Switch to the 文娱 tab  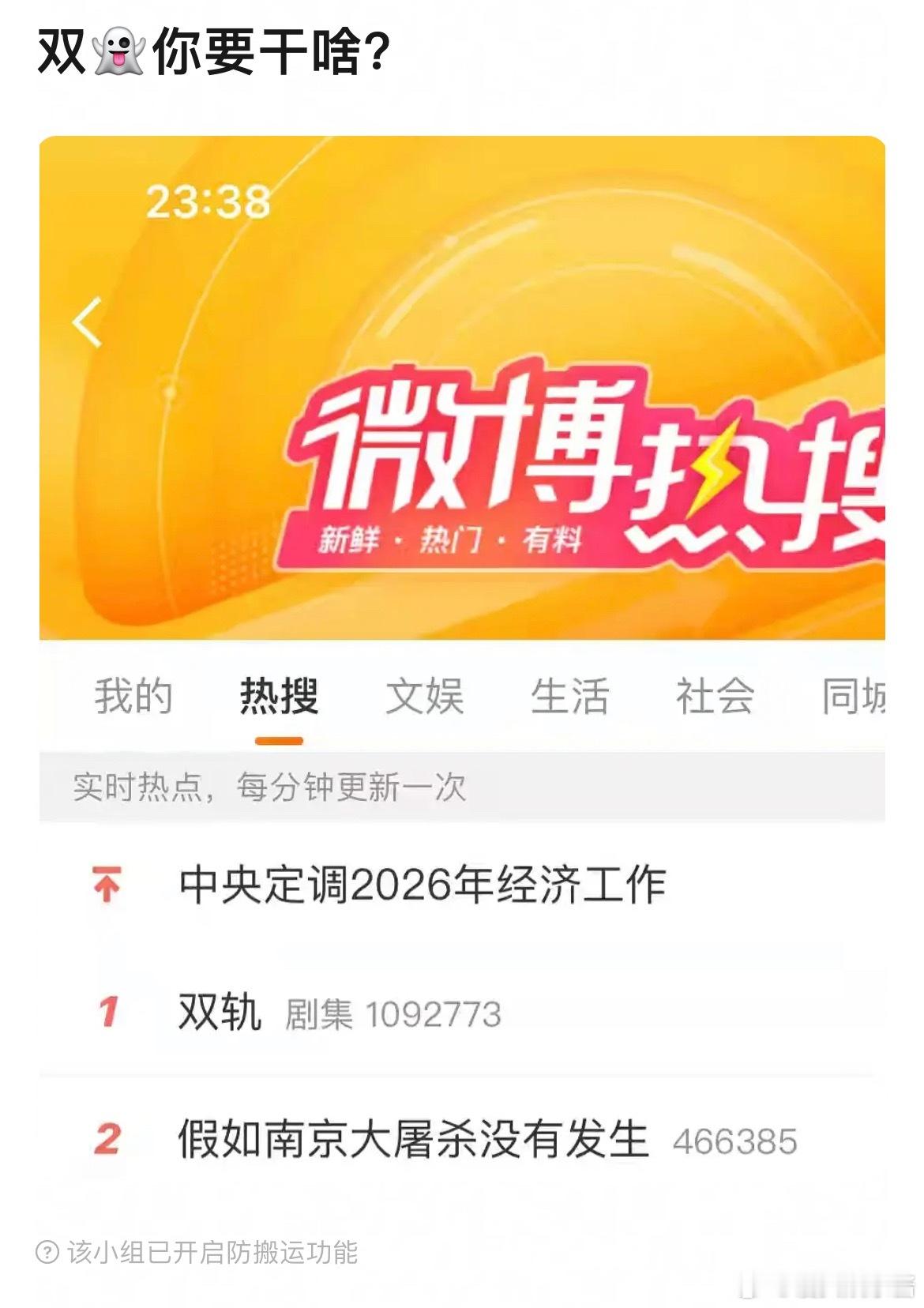click(425, 694)
